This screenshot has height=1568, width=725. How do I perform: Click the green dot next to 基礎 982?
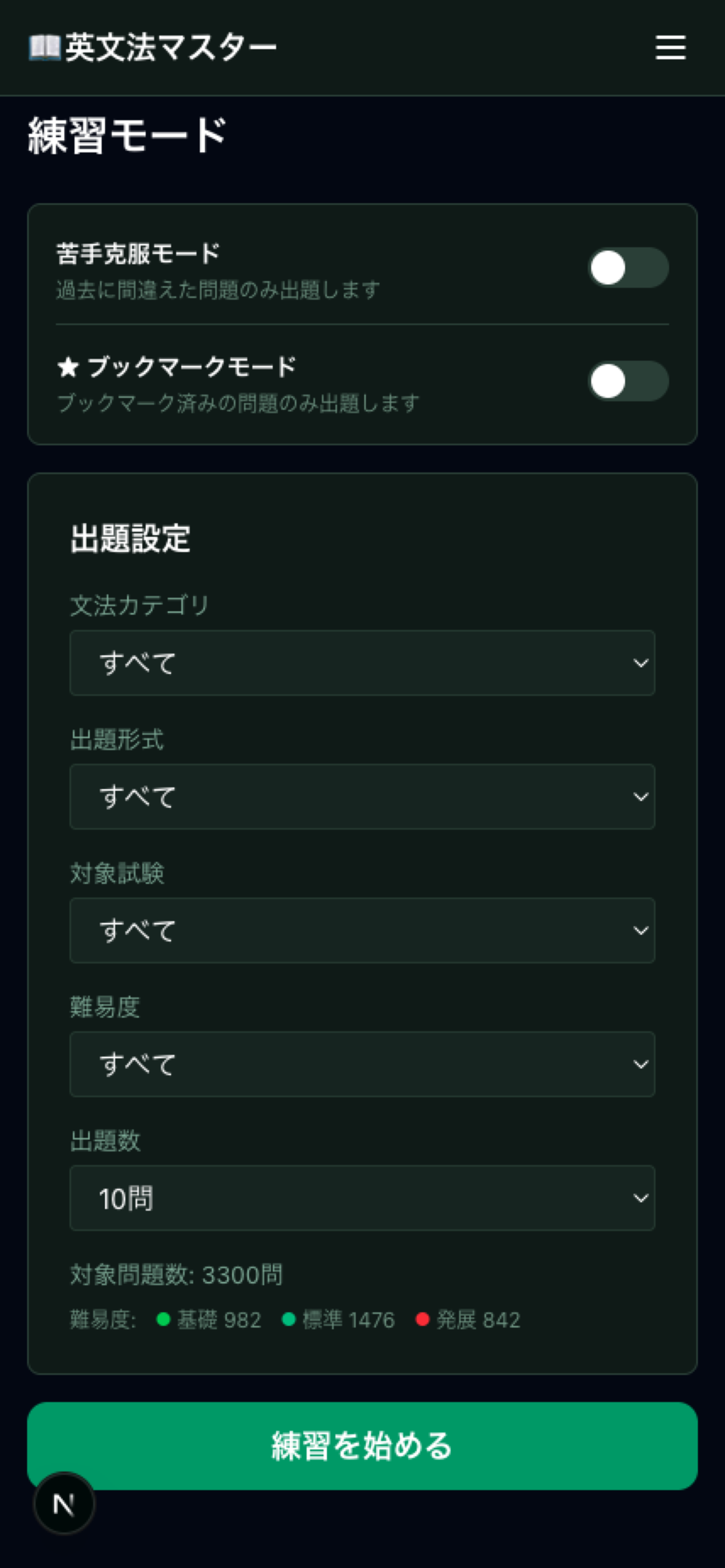click(x=163, y=1319)
